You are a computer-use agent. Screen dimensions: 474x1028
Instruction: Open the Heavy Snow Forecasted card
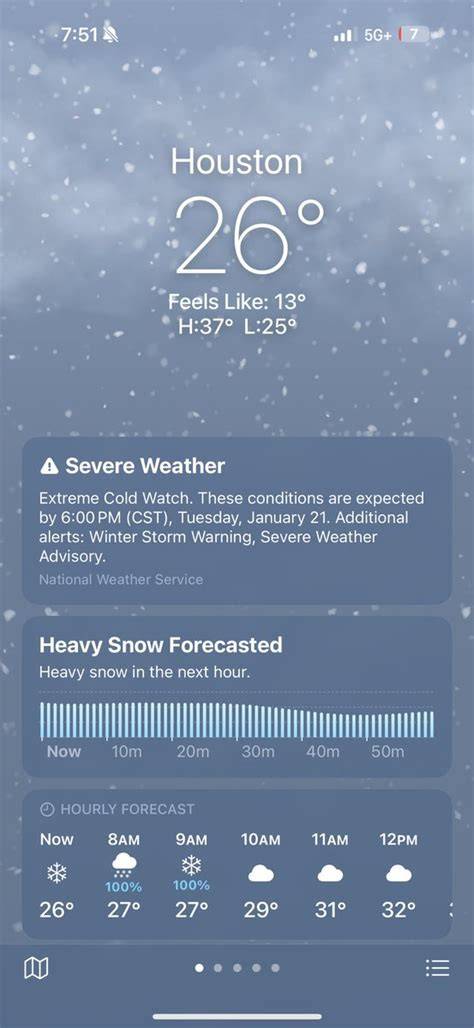237,698
